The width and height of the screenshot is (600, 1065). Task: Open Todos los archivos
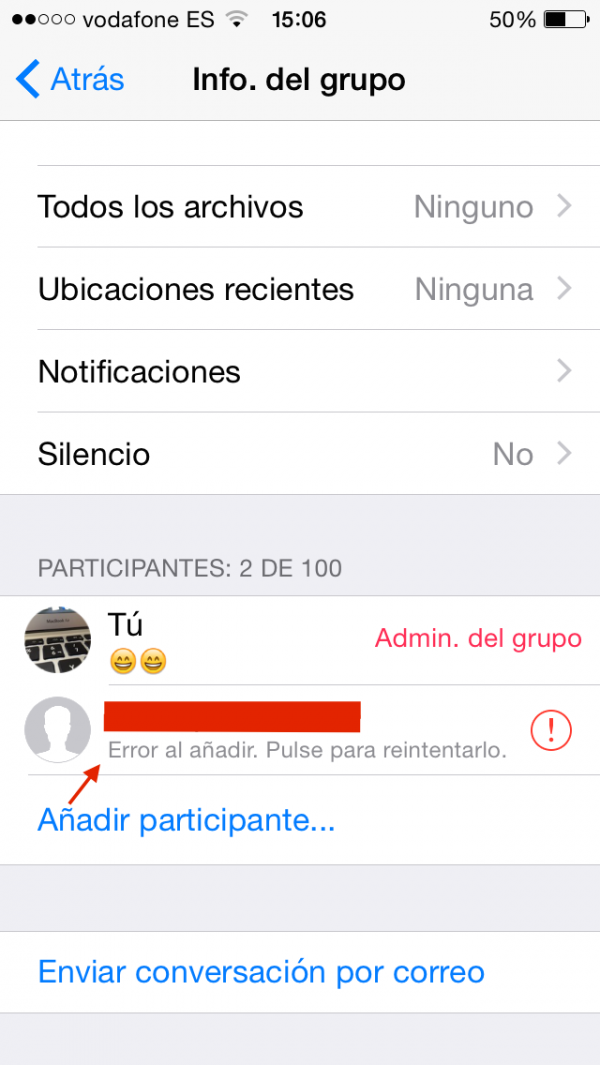coord(300,207)
